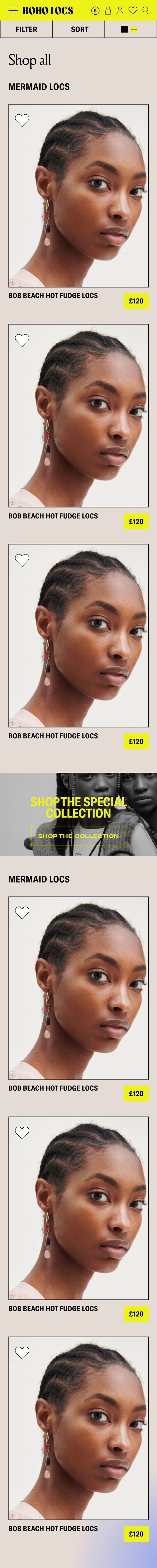Open the Sort options

pyautogui.click(x=79, y=29)
